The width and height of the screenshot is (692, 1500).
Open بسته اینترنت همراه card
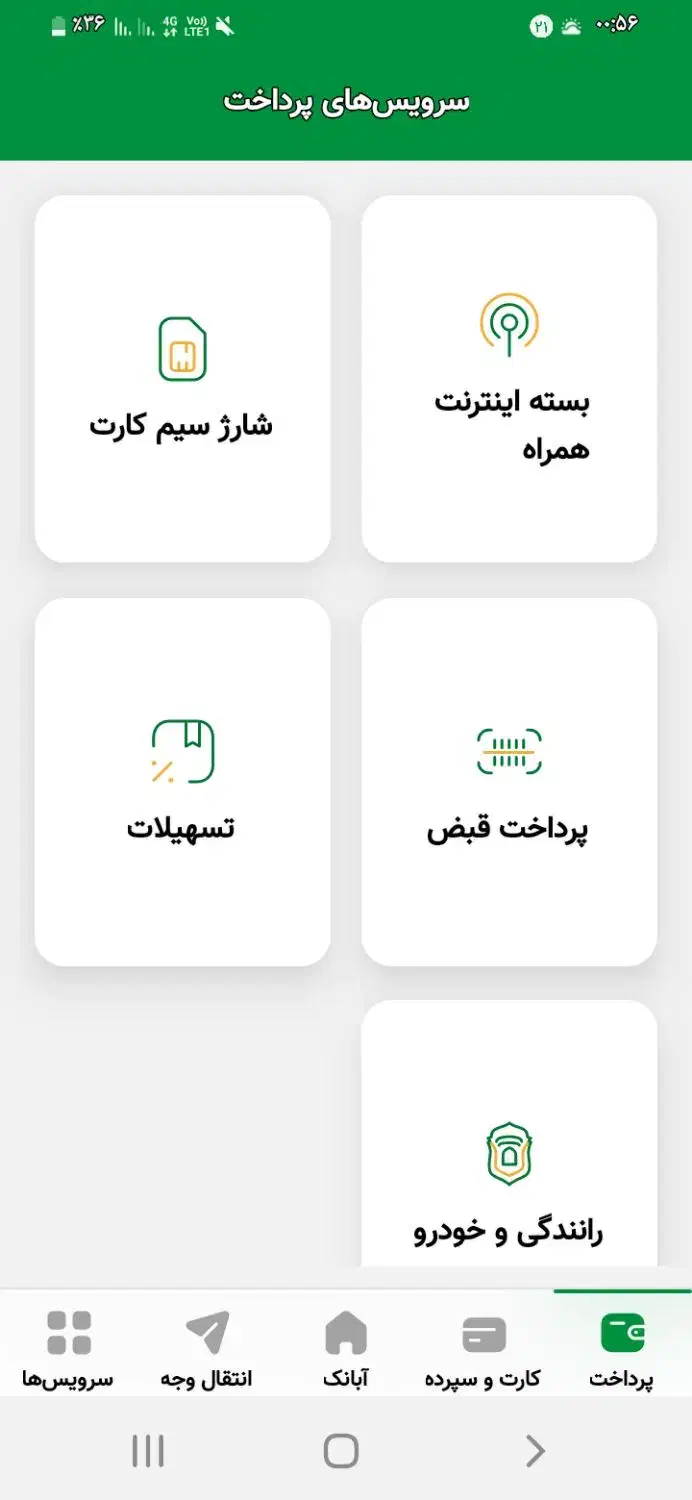coord(509,378)
